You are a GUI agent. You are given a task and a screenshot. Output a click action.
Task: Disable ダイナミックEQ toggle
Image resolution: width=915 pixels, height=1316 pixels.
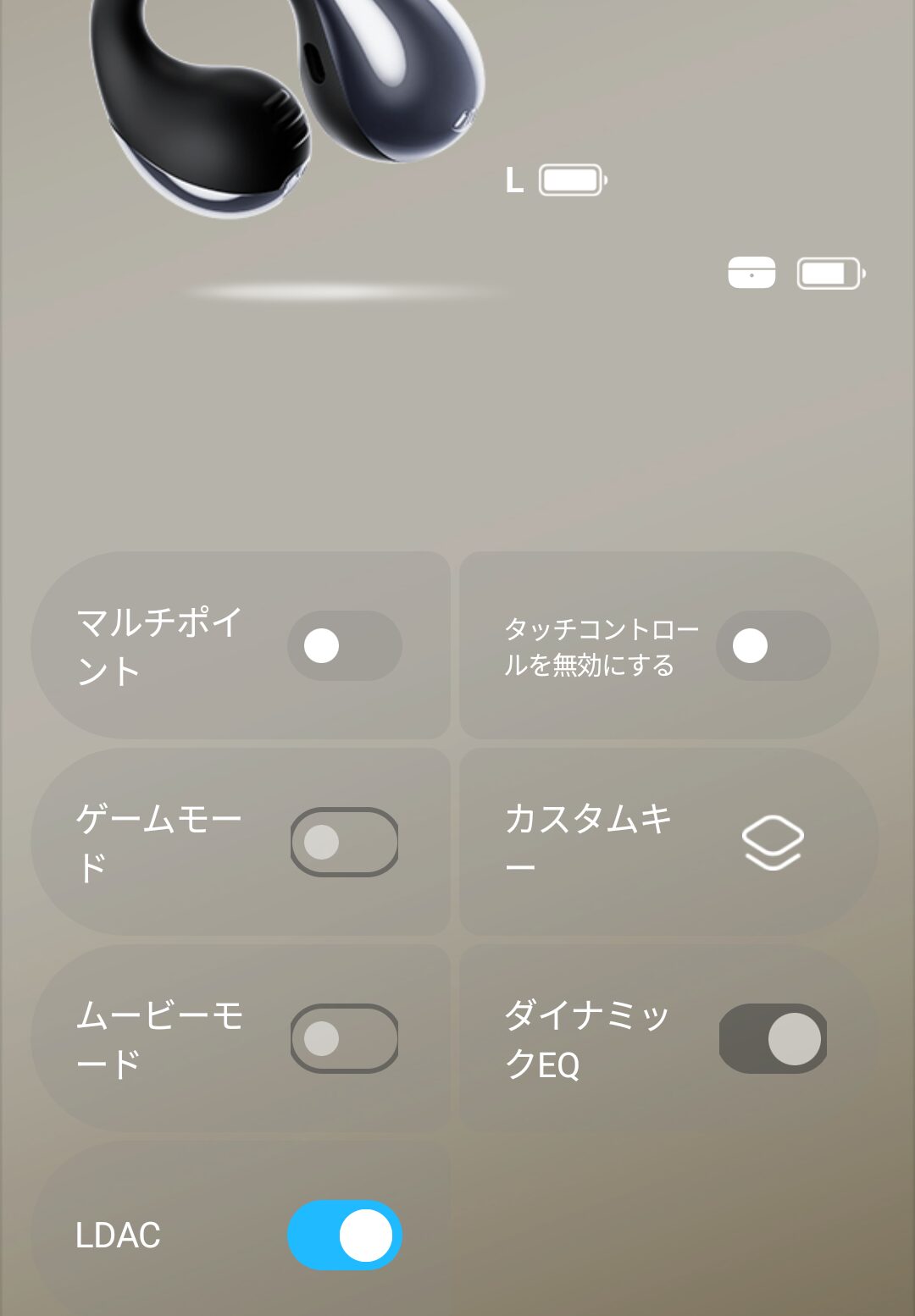773,1038
